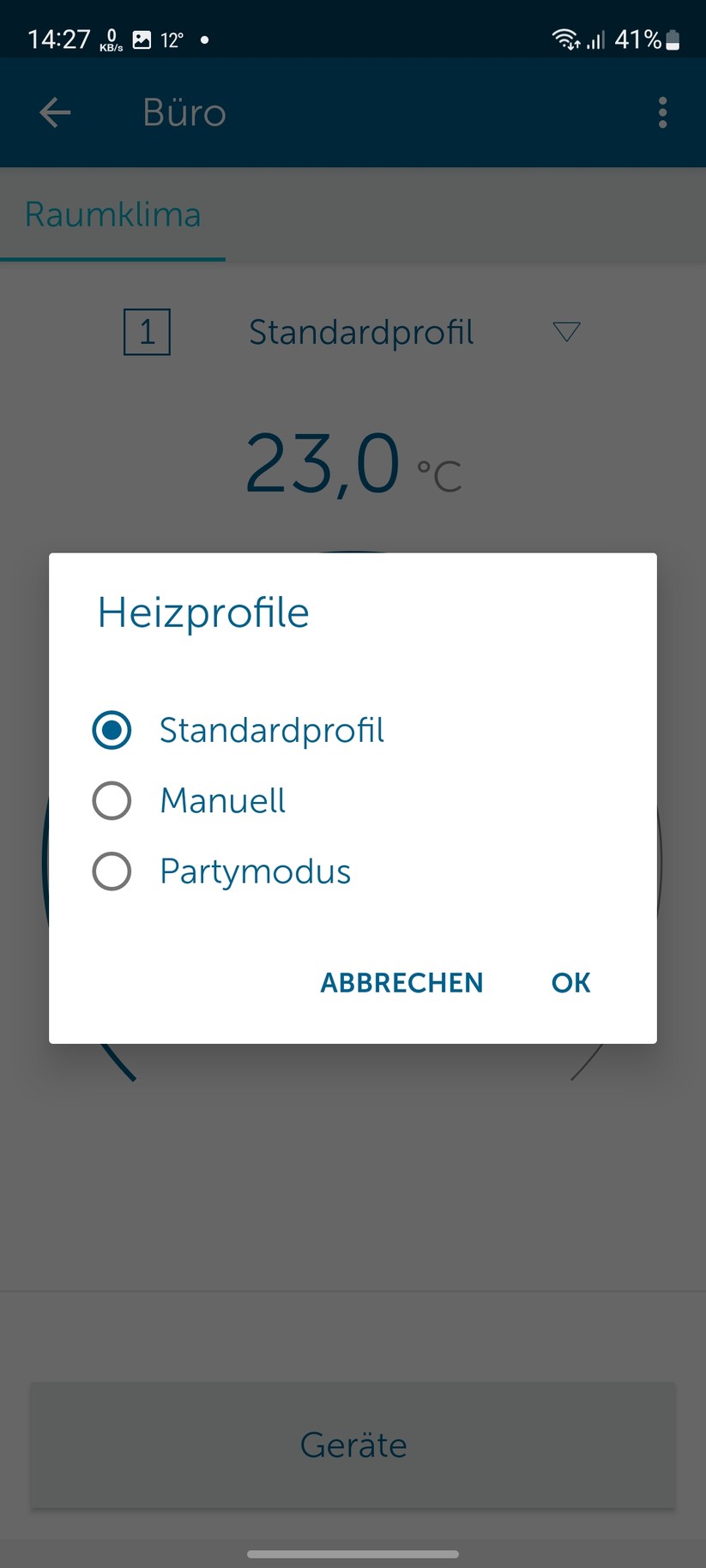Confirm the Heizprofile dialog with OK
Image resolution: width=706 pixels, height=1568 pixels.
click(570, 983)
